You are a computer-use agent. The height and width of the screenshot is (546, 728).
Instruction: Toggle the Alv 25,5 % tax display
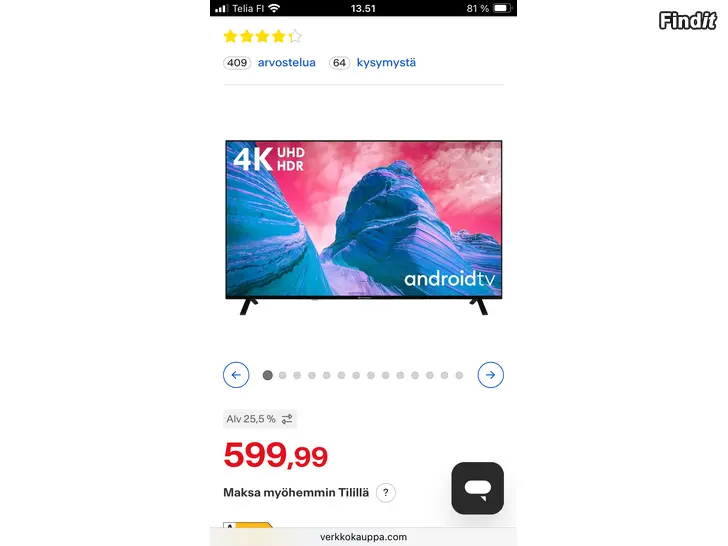point(260,419)
